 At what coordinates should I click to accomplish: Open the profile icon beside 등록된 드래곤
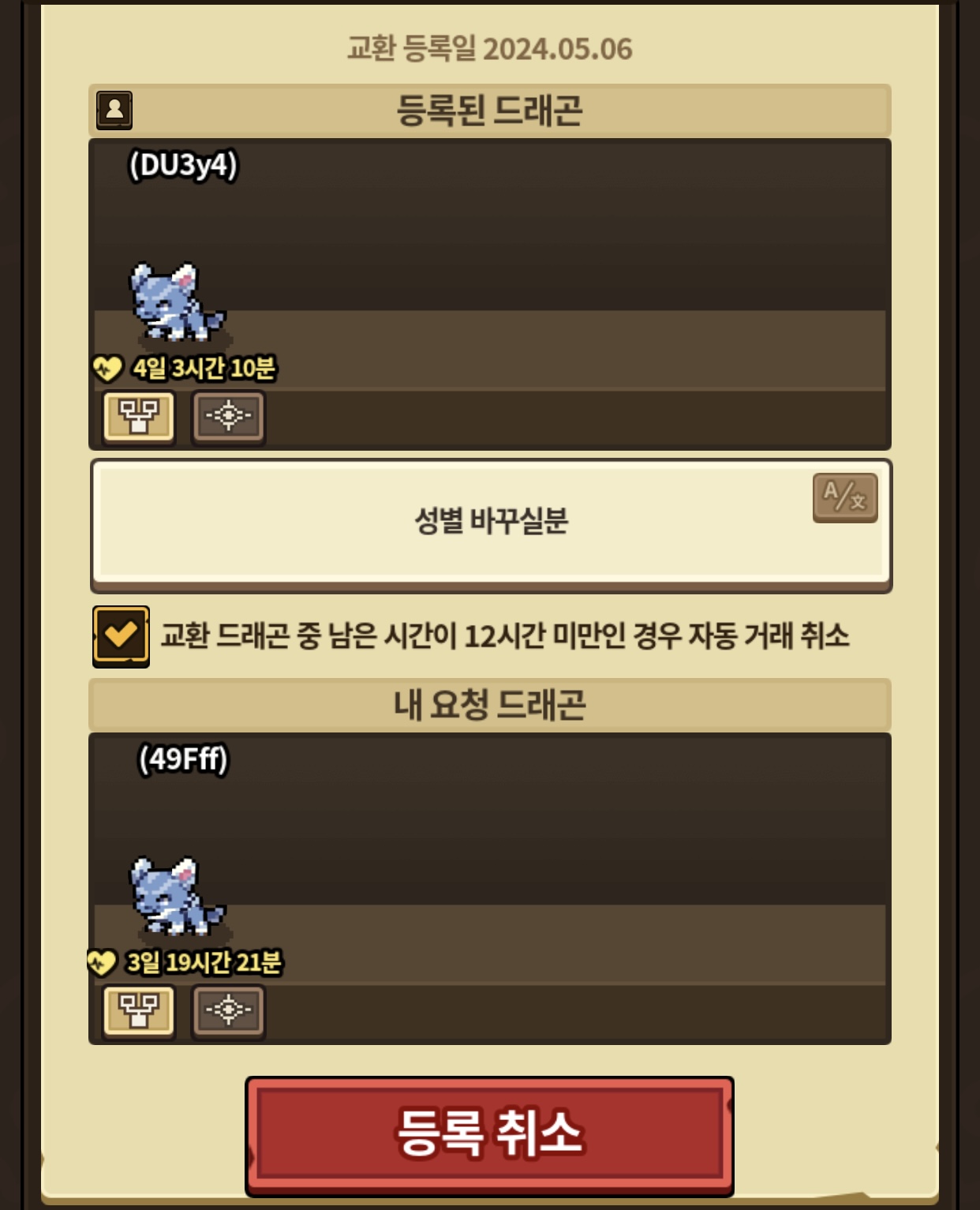pyautogui.click(x=114, y=110)
